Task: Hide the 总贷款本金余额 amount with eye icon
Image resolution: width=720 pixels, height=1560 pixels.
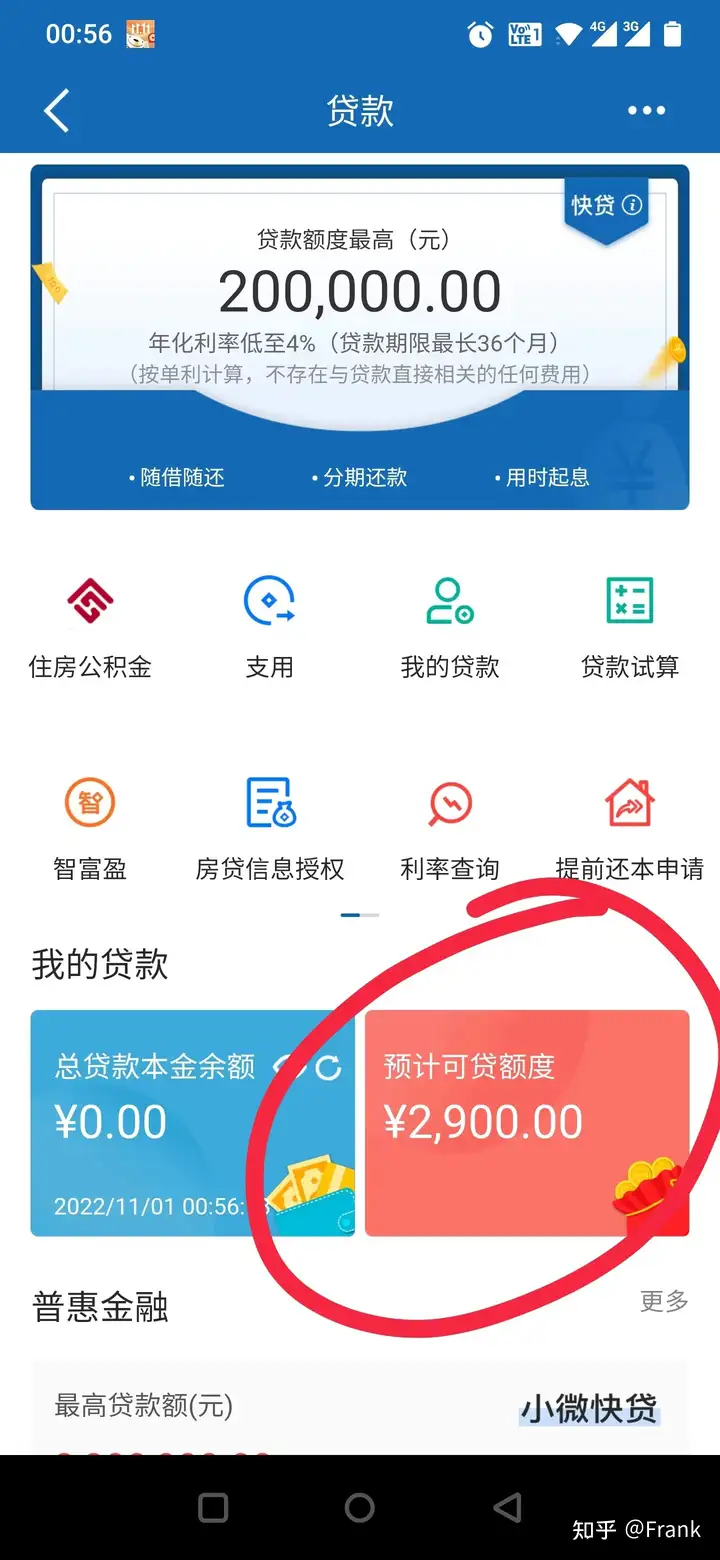Action: 289,1067
